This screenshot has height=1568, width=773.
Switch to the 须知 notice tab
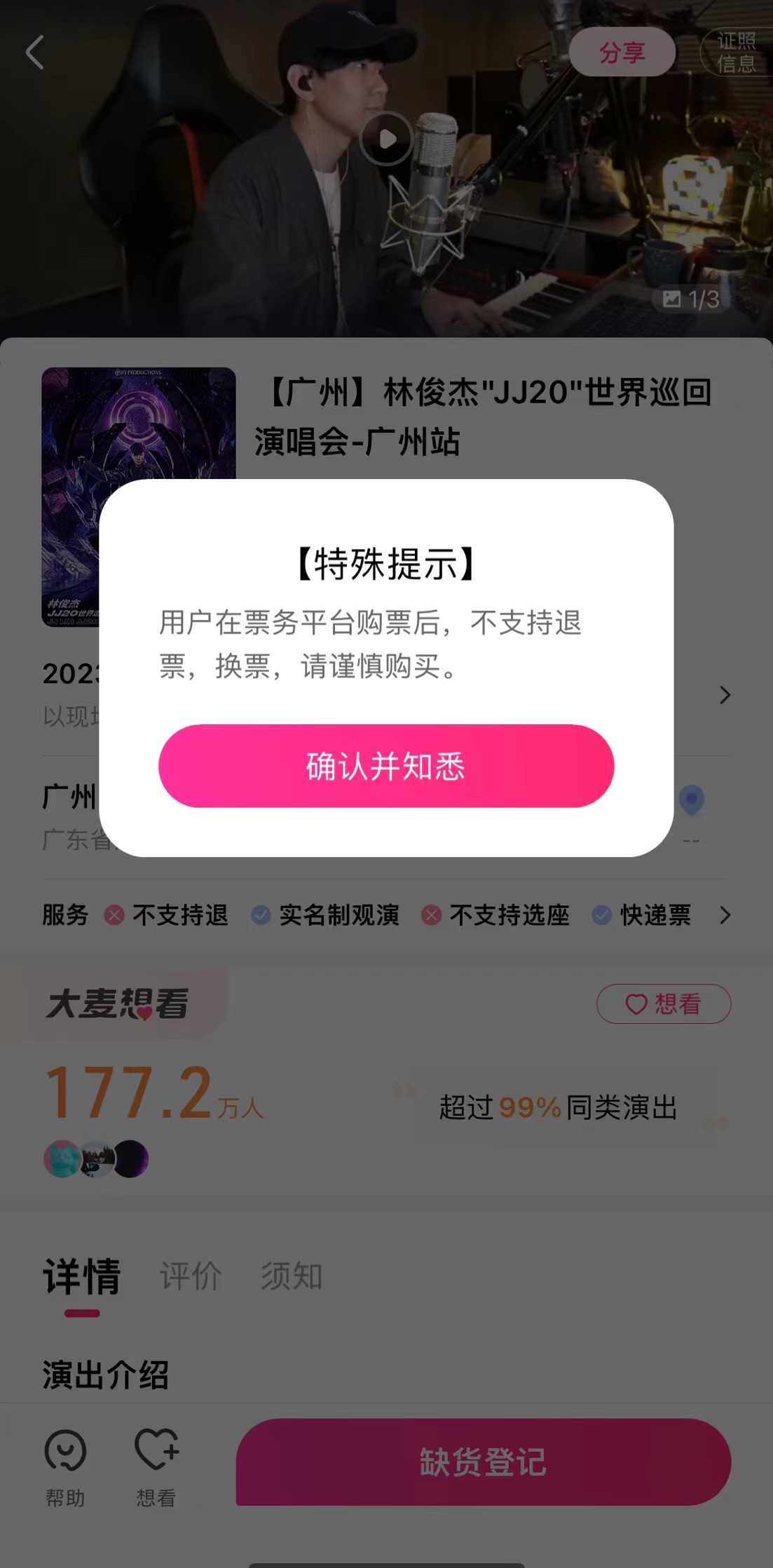(x=292, y=1276)
